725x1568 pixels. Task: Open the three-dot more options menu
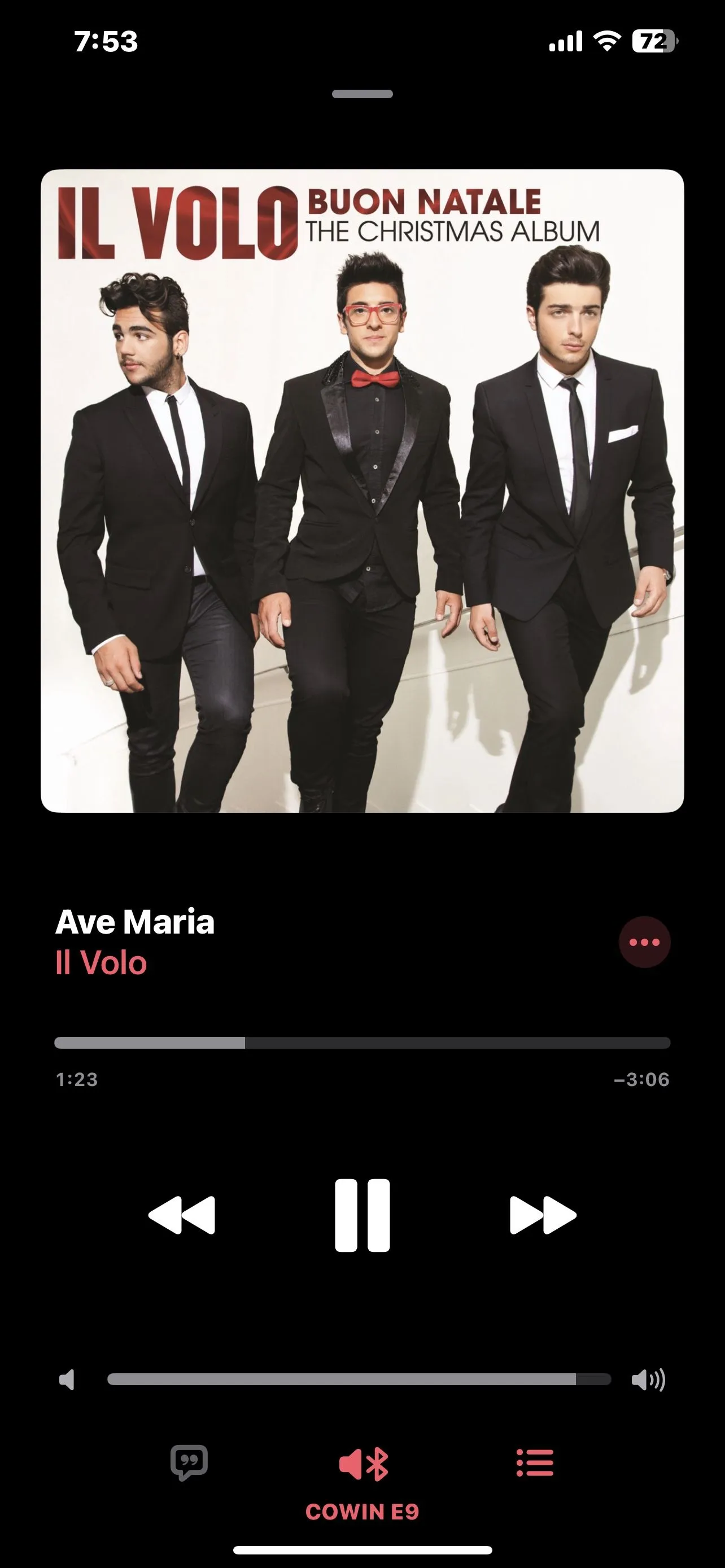(x=644, y=942)
